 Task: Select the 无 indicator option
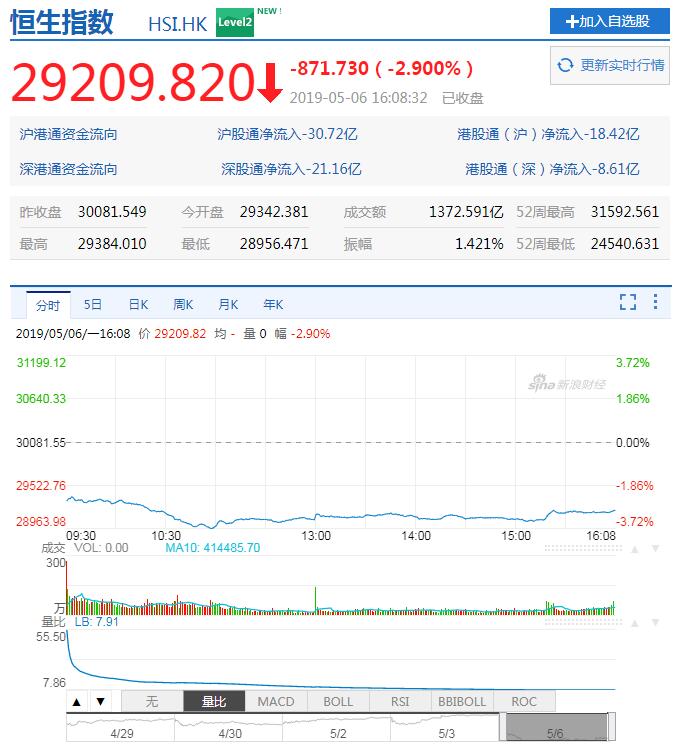click(x=151, y=701)
